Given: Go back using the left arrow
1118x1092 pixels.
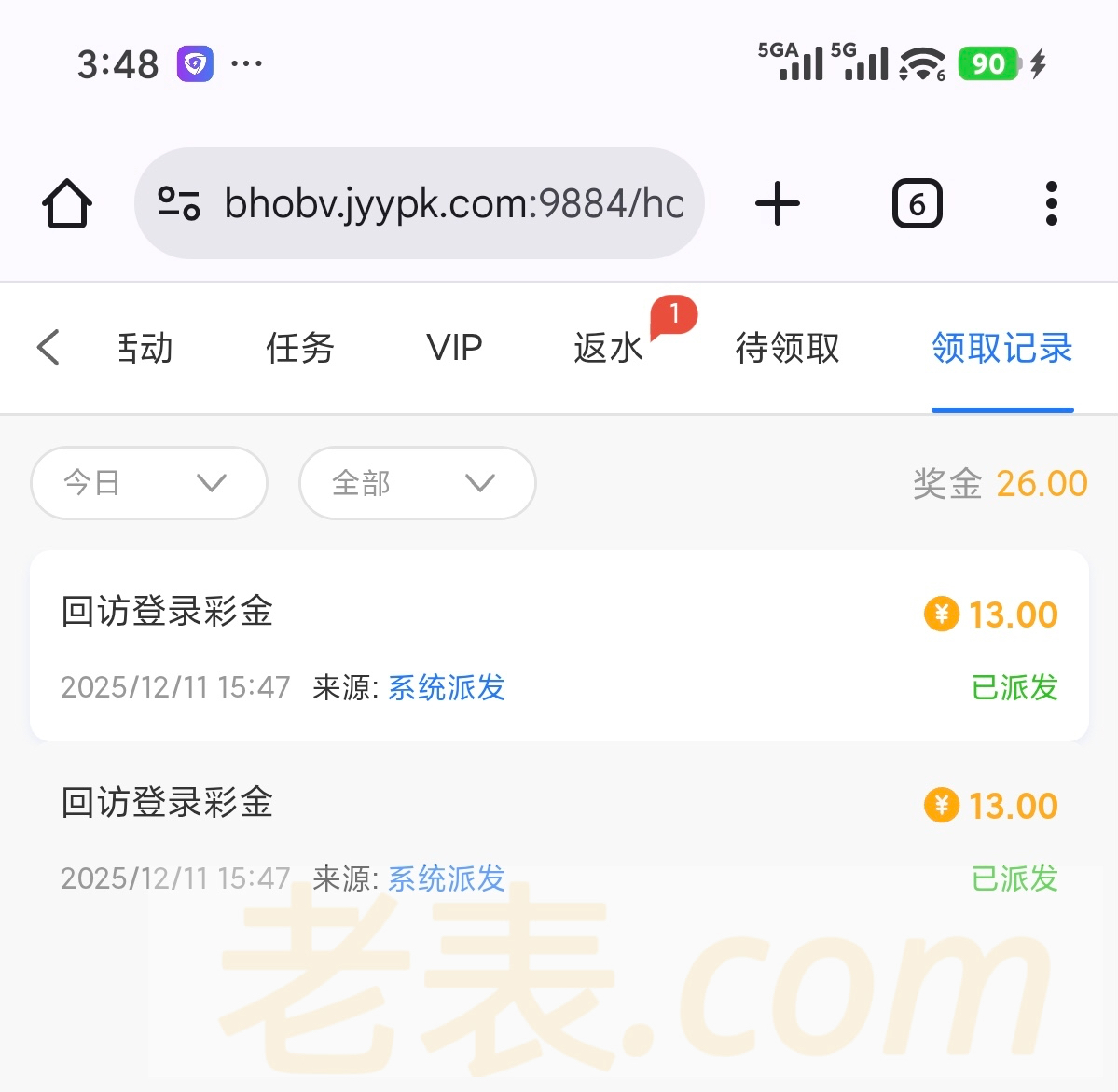Looking at the screenshot, I should click(x=48, y=348).
